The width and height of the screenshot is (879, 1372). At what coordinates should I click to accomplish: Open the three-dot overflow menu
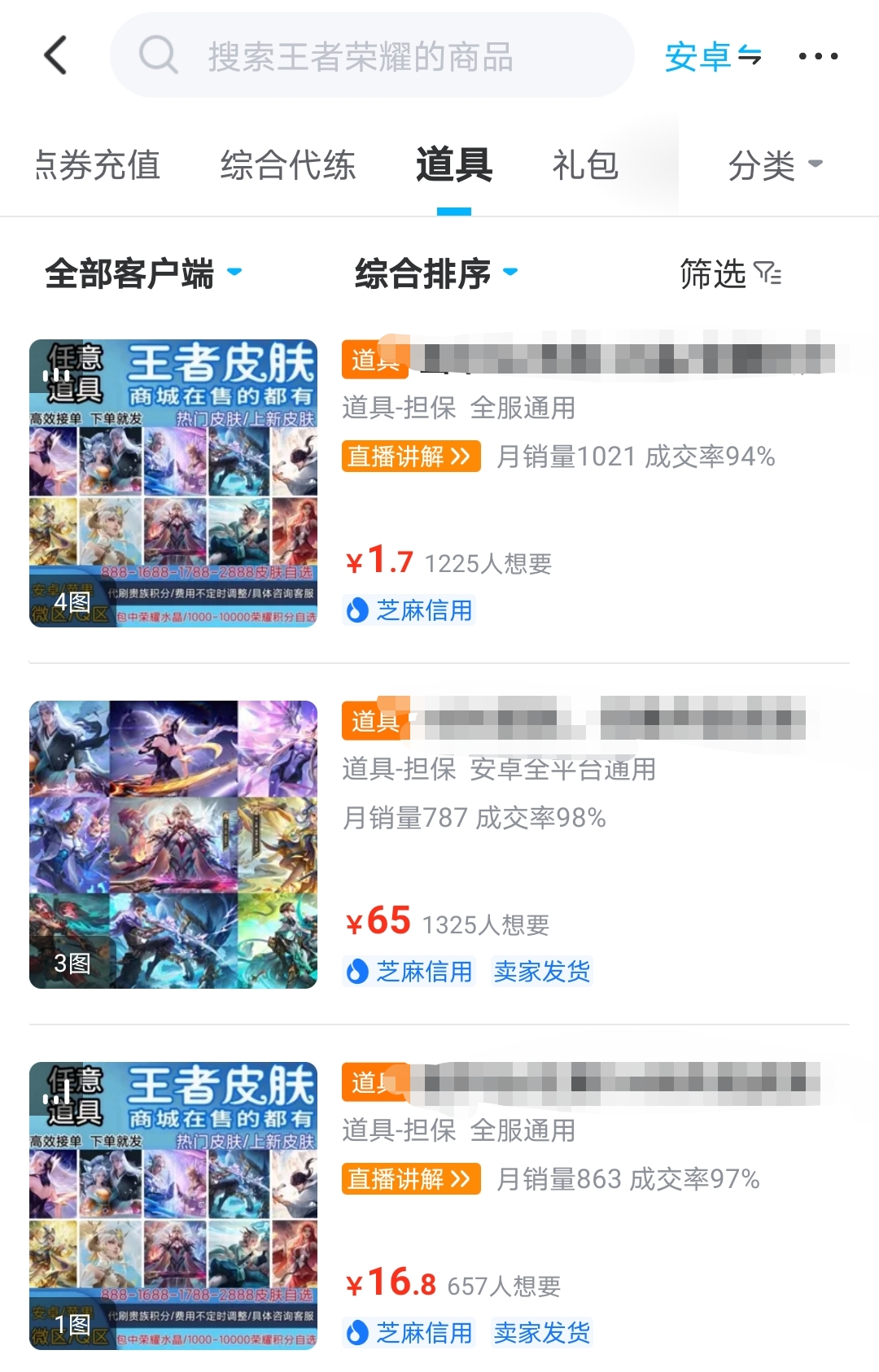[x=818, y=56]
